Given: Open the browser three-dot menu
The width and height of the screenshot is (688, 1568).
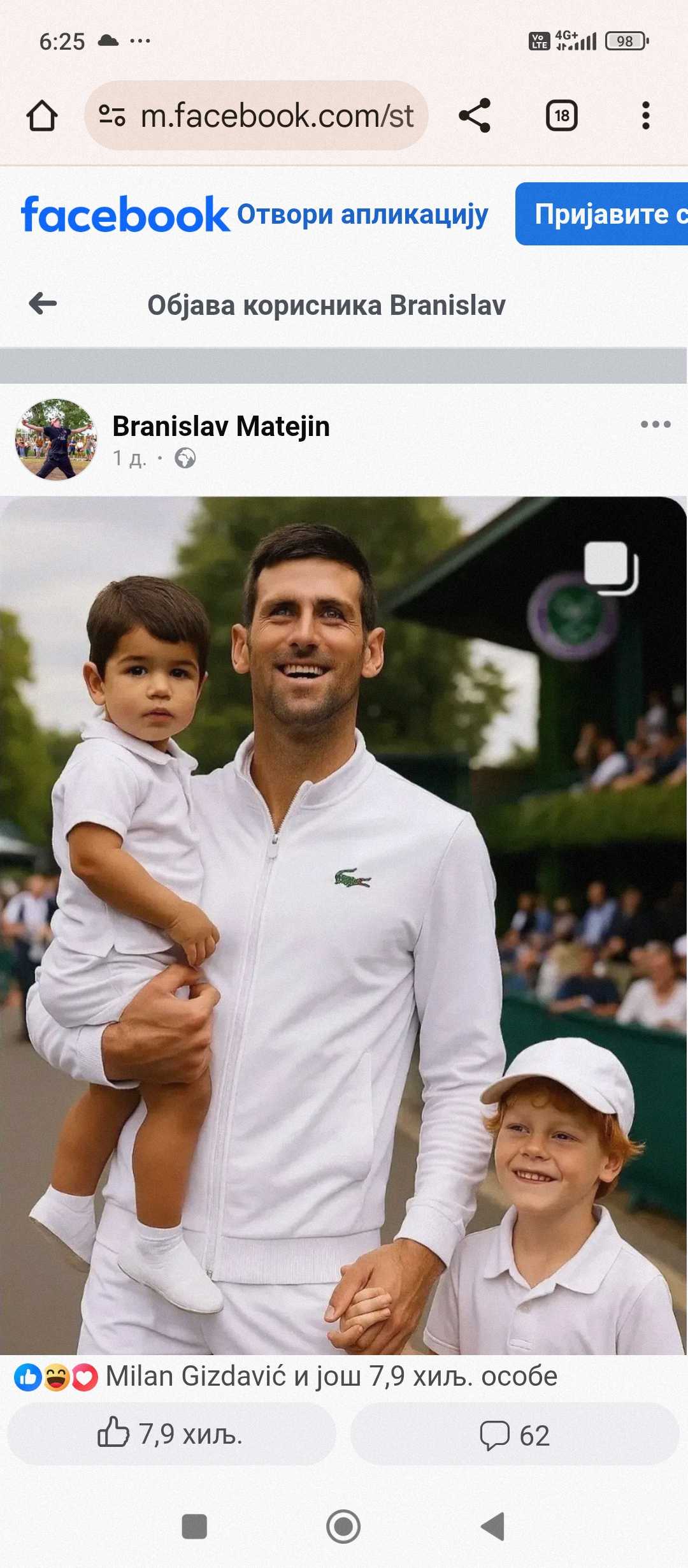Looking at the screenshot, I should (x=645, y=115).
